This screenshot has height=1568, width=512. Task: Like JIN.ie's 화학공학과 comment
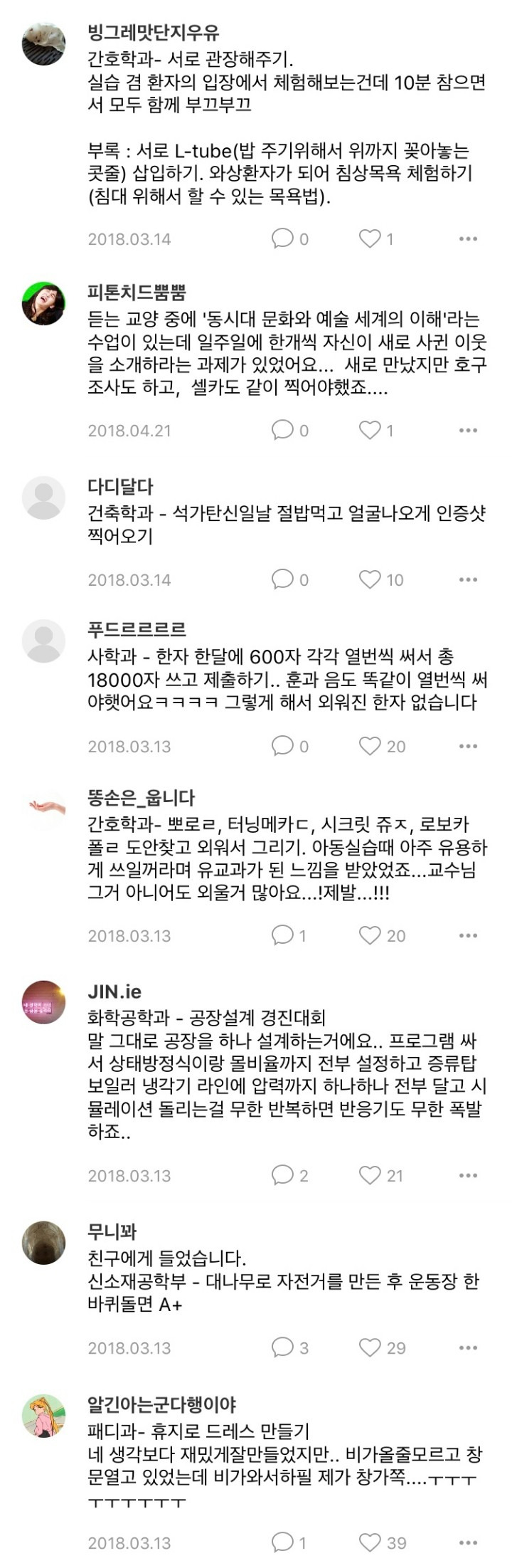pos(370,1175)
